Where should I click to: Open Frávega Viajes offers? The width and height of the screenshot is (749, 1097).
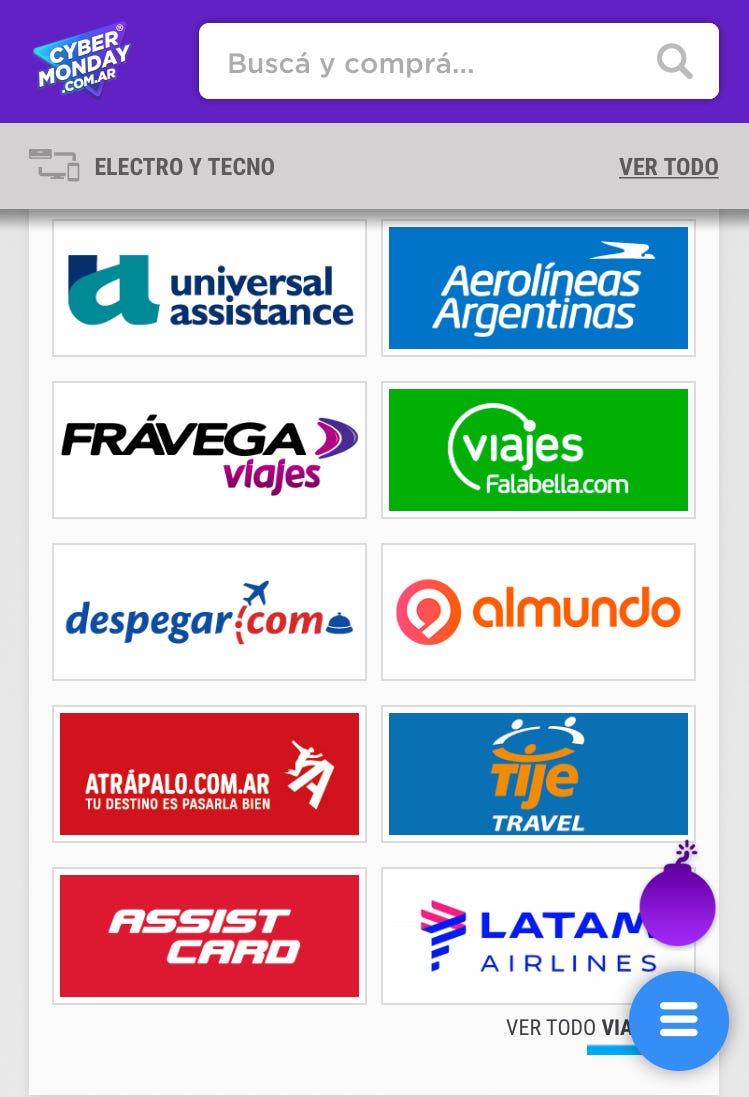point(209,450)
